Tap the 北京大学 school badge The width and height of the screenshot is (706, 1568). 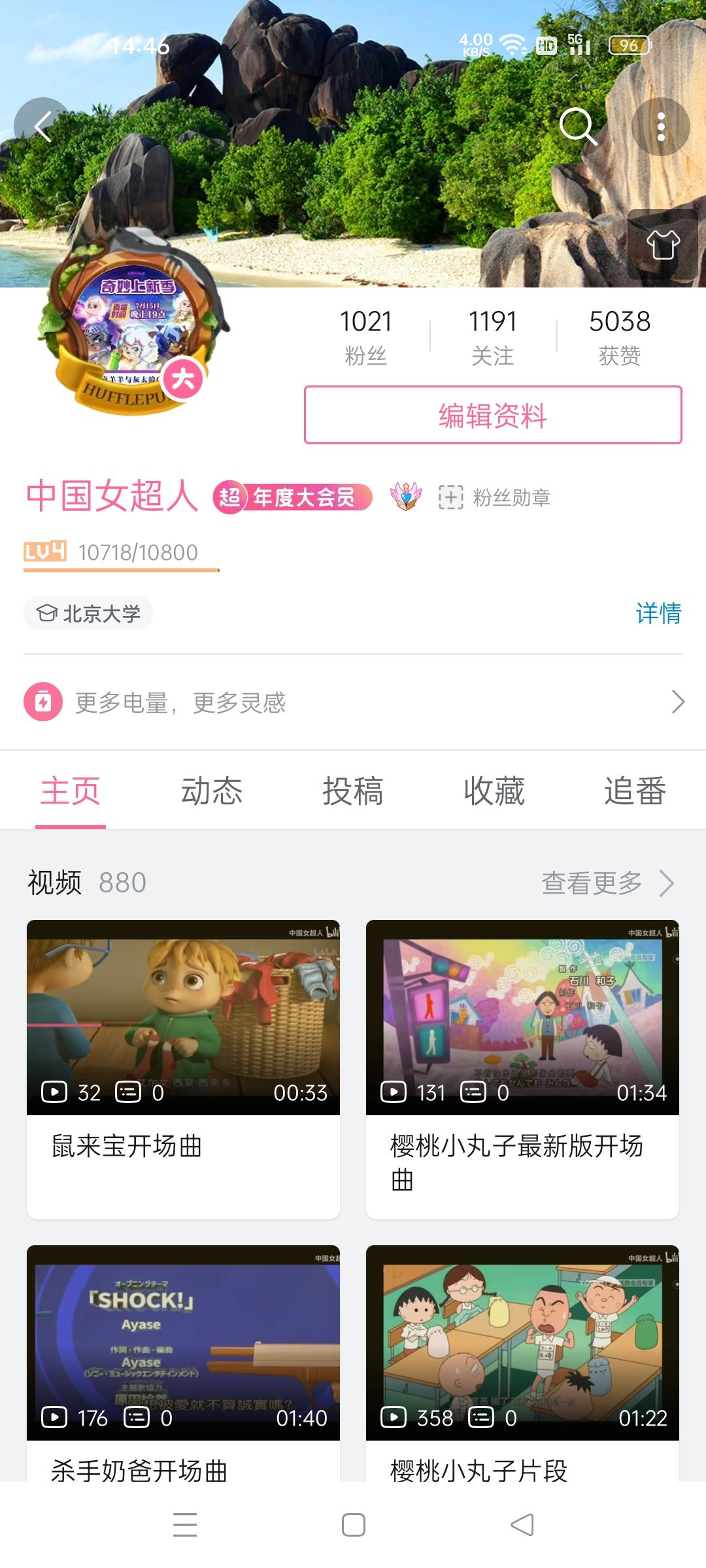[x=88, y=613]
